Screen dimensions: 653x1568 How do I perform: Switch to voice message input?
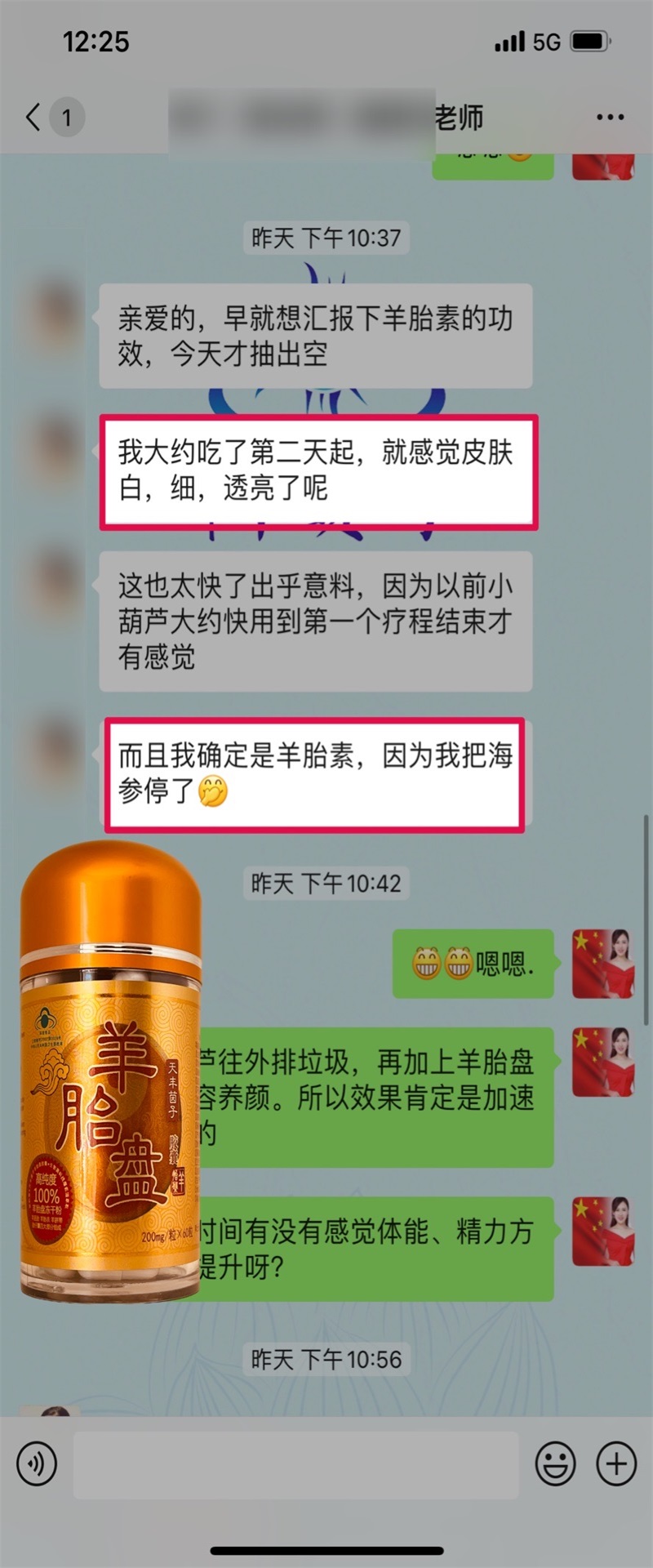(37, 1464)
